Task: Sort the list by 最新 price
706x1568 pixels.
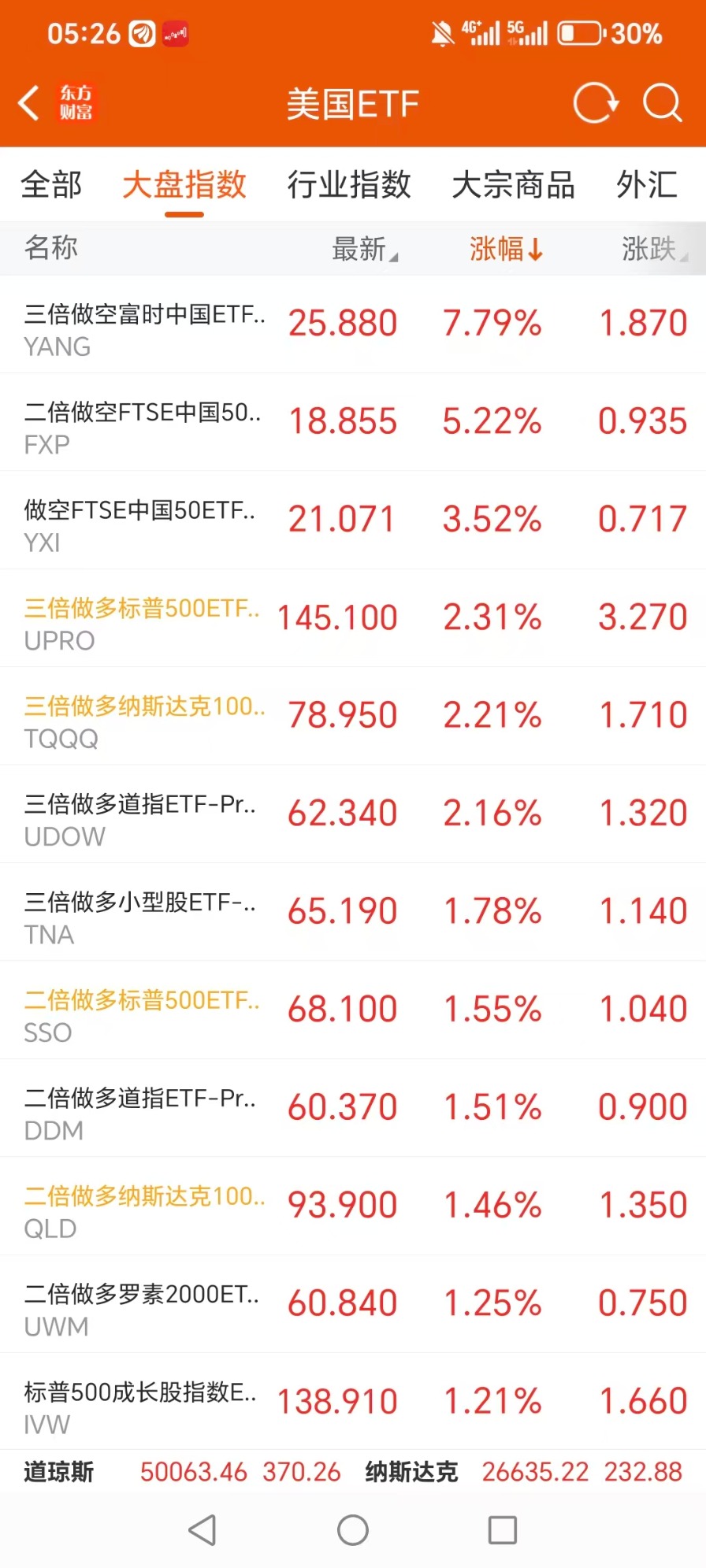Action: tap(365, 249)
